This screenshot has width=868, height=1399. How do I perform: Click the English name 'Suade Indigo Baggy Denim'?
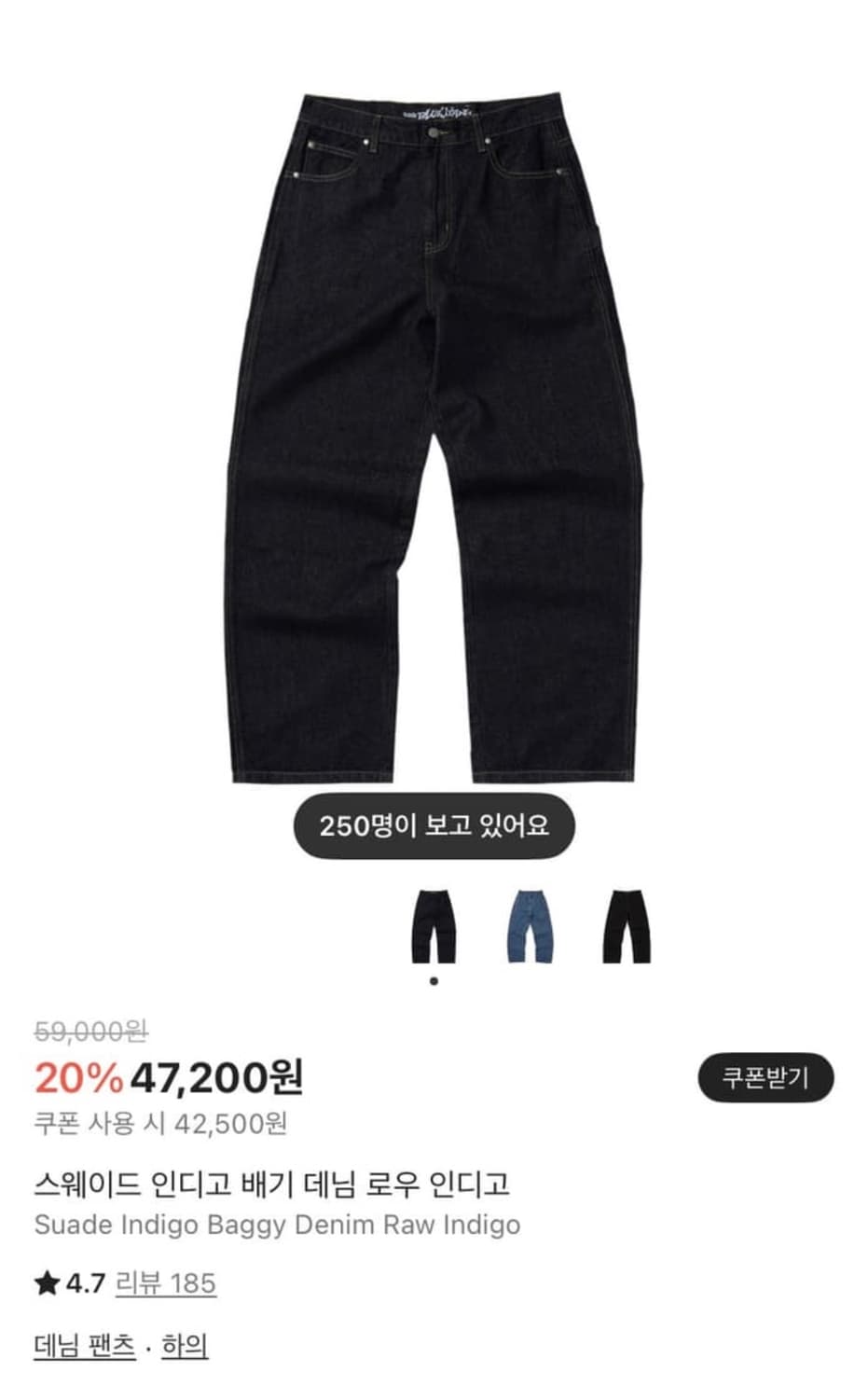pos(275,1226)
